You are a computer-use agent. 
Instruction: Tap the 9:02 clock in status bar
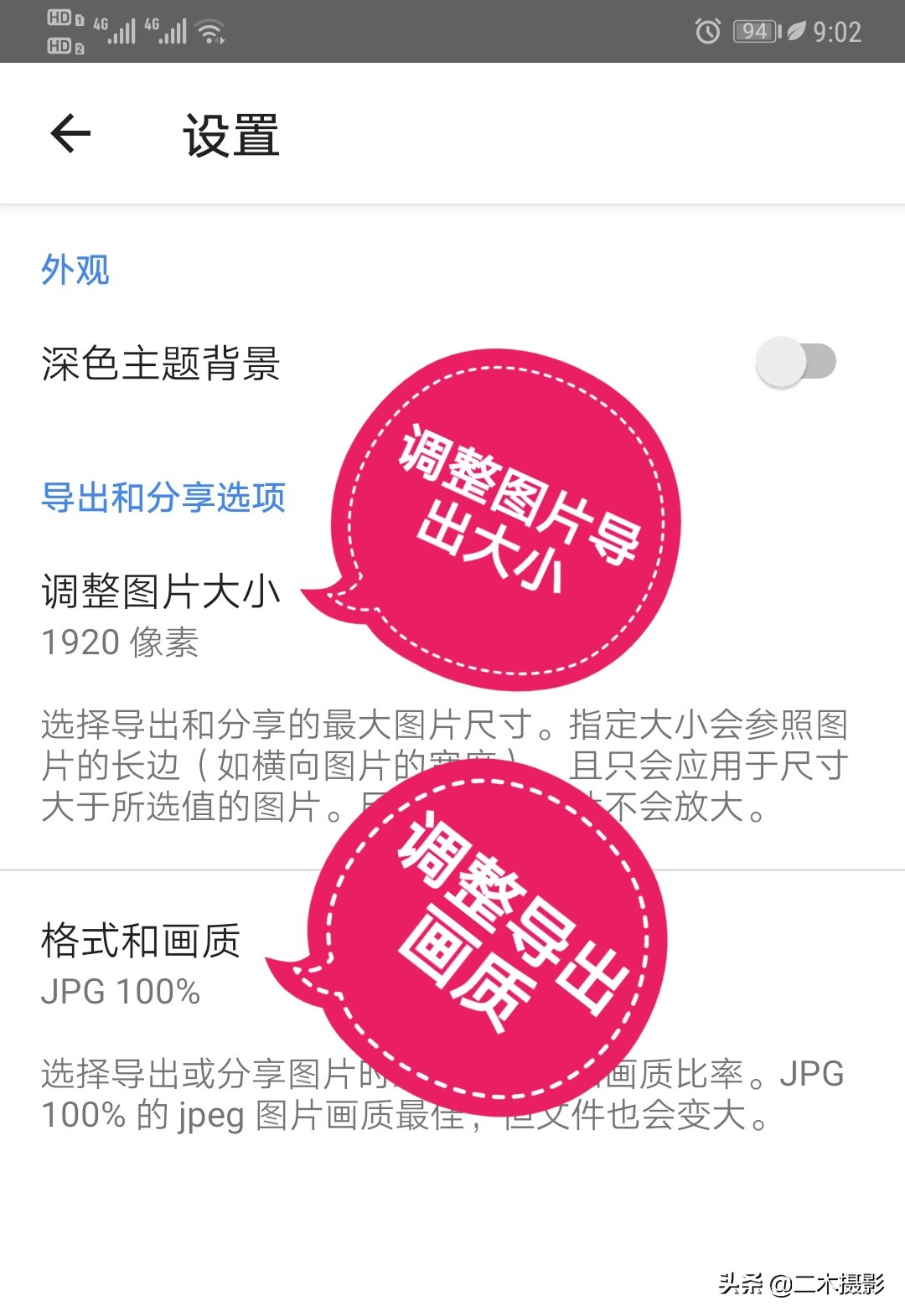pos(836,30)
